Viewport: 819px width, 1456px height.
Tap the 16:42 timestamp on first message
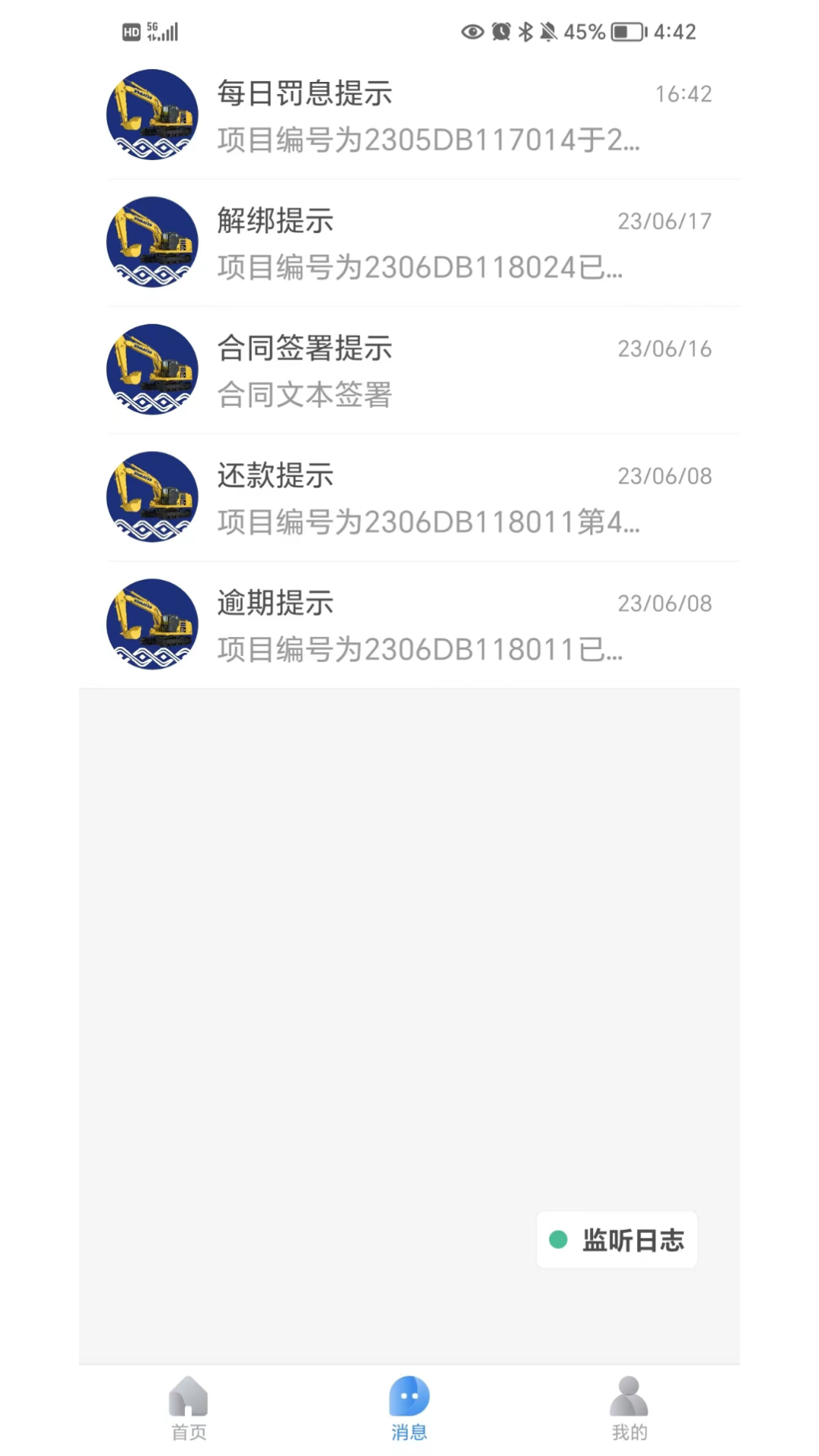pyautogui.click(x=683, y=93)
